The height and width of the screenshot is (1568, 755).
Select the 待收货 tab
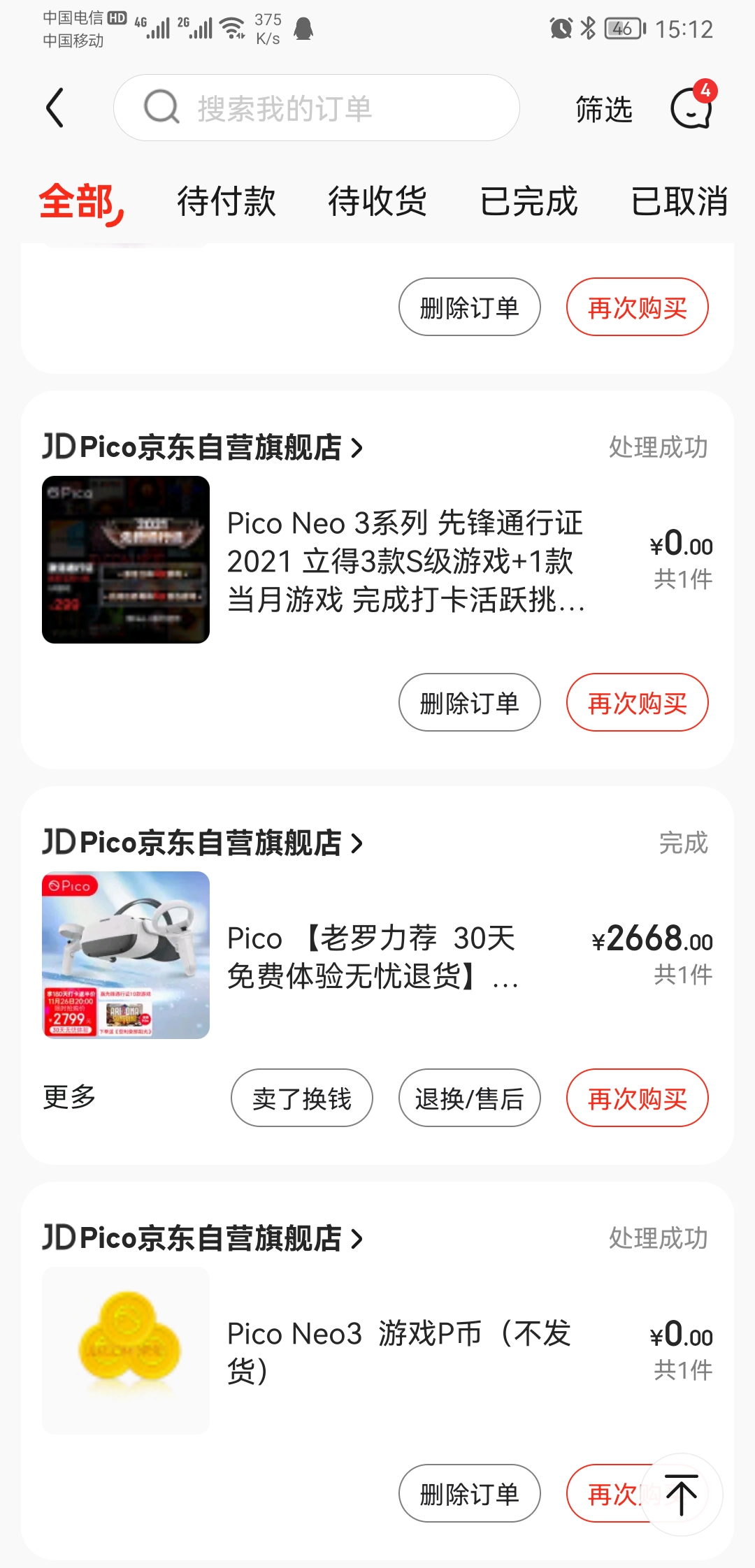click(377, 203)
